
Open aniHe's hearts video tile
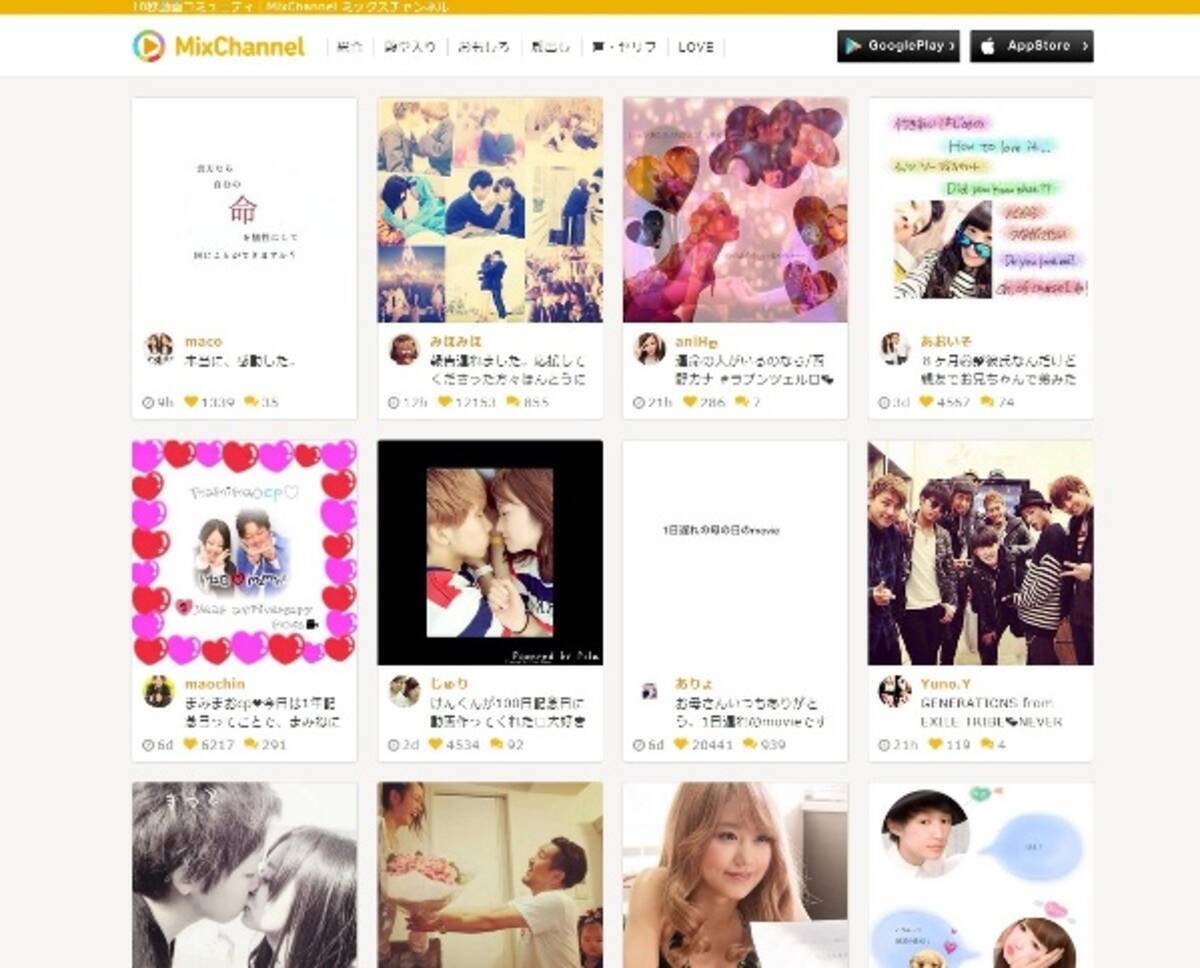[x=735, y=210]
